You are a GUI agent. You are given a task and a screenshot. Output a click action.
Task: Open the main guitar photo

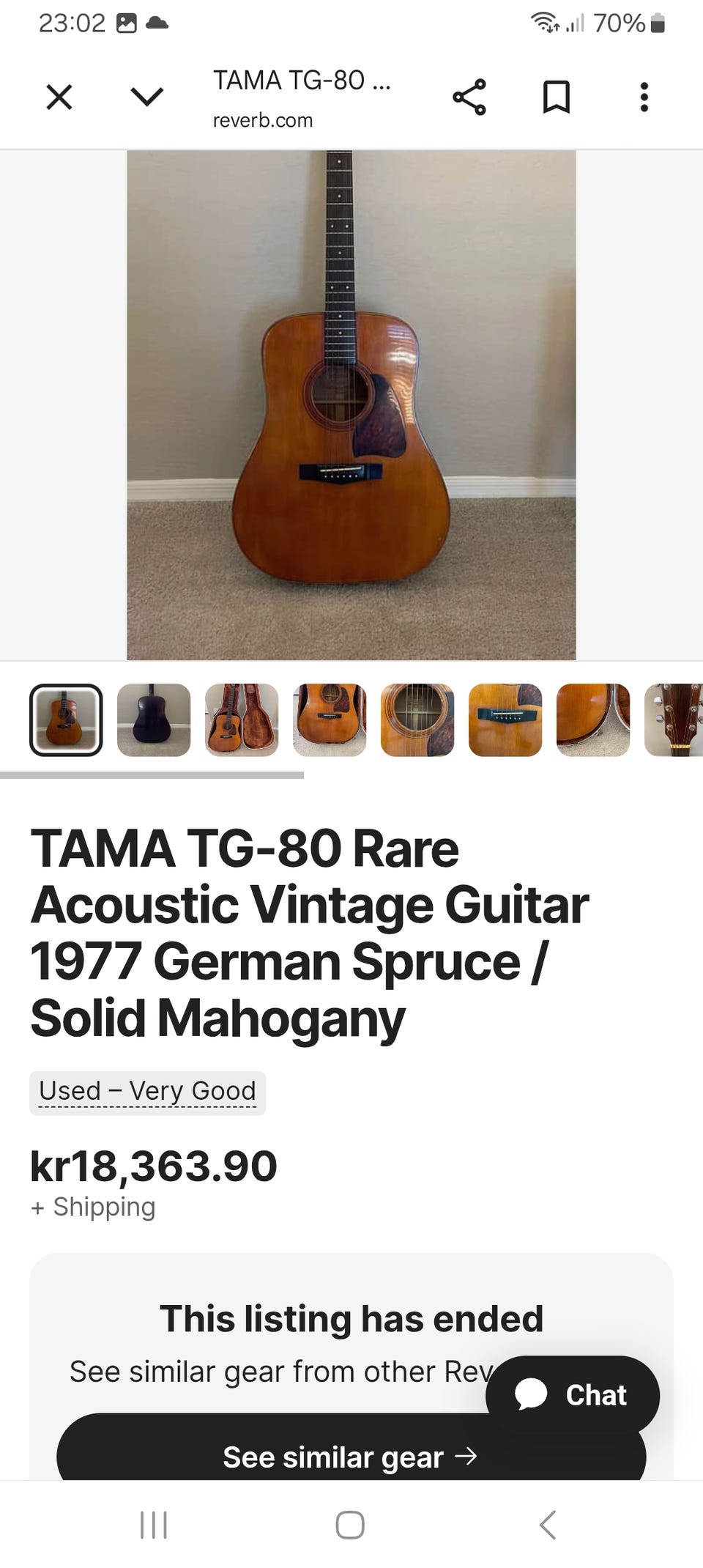(351, 405)
